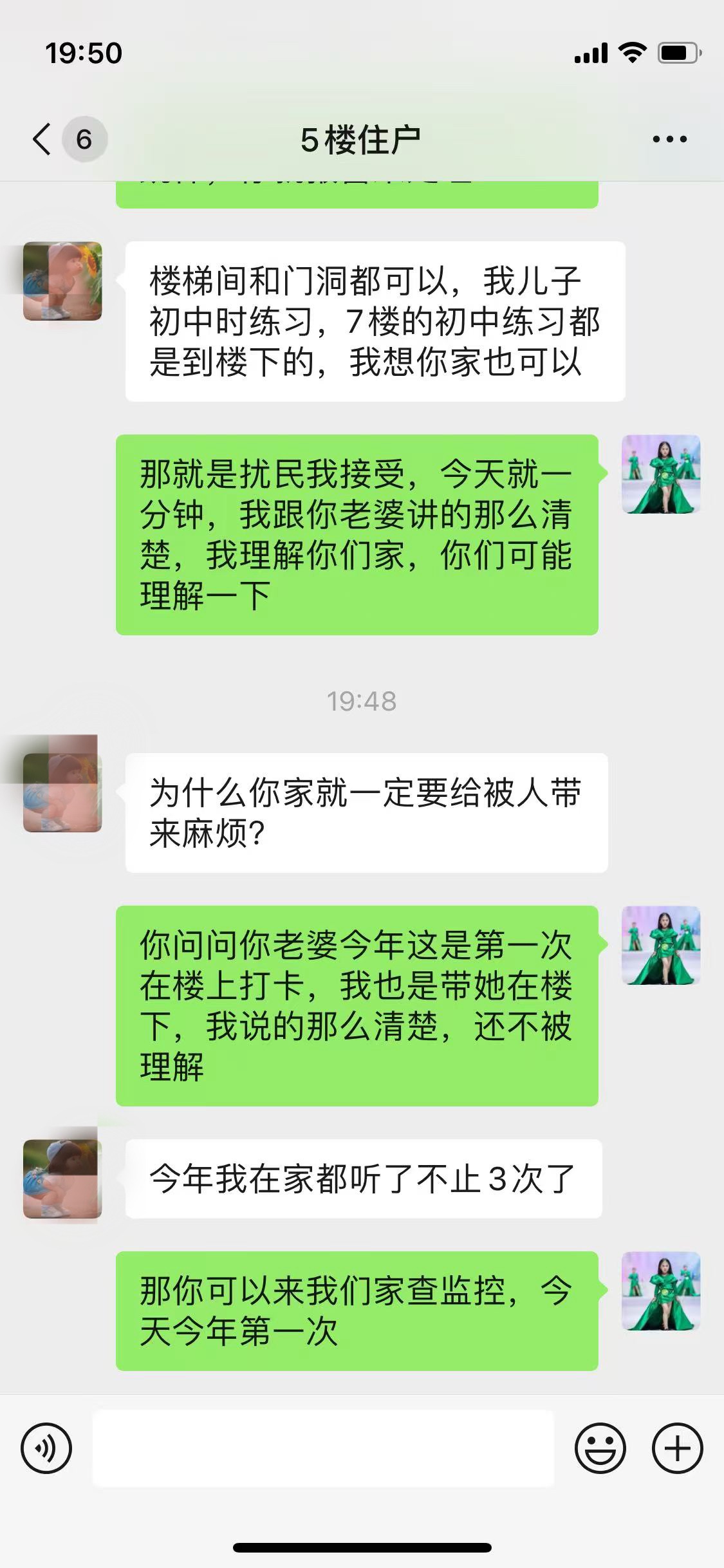Go back to the chat list

pyautogui.click(x=42, y=139)
